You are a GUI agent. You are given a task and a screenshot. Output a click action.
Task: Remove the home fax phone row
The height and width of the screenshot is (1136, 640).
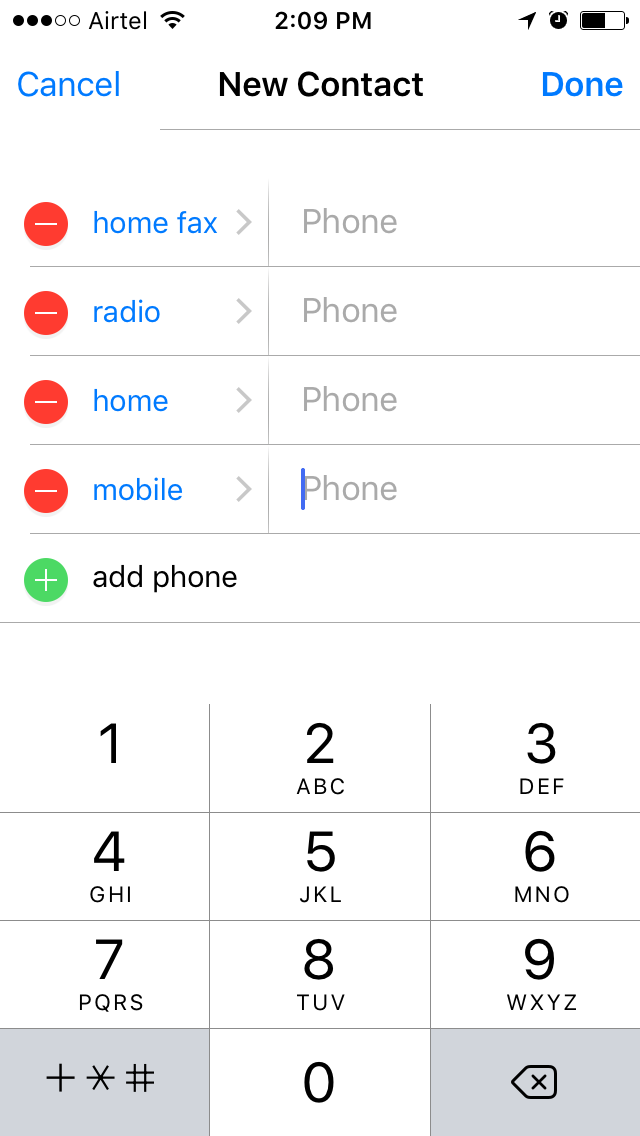coord(46,223)
